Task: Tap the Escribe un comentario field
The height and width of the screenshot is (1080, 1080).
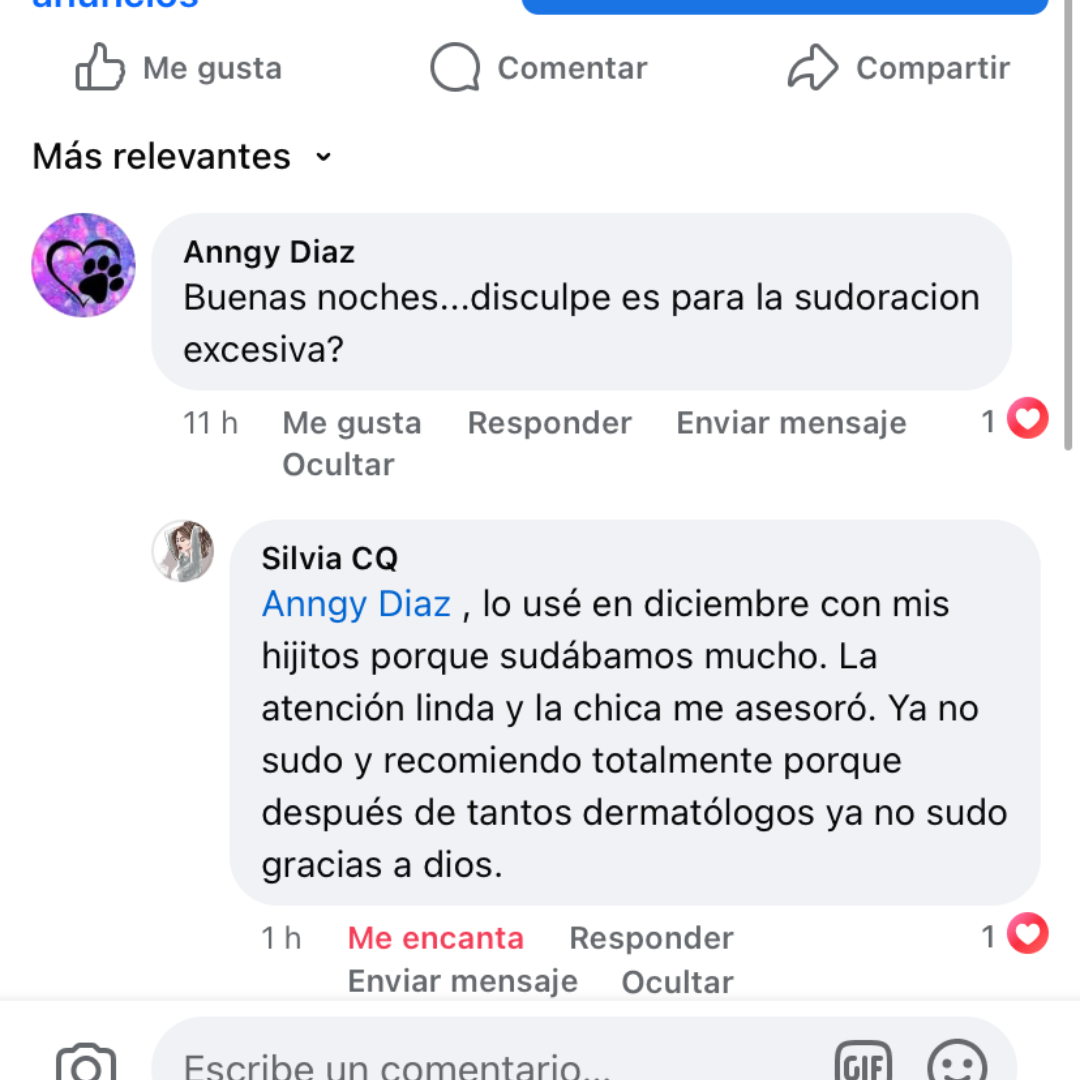Action: pyautogui.click(x=480, y=1064)
